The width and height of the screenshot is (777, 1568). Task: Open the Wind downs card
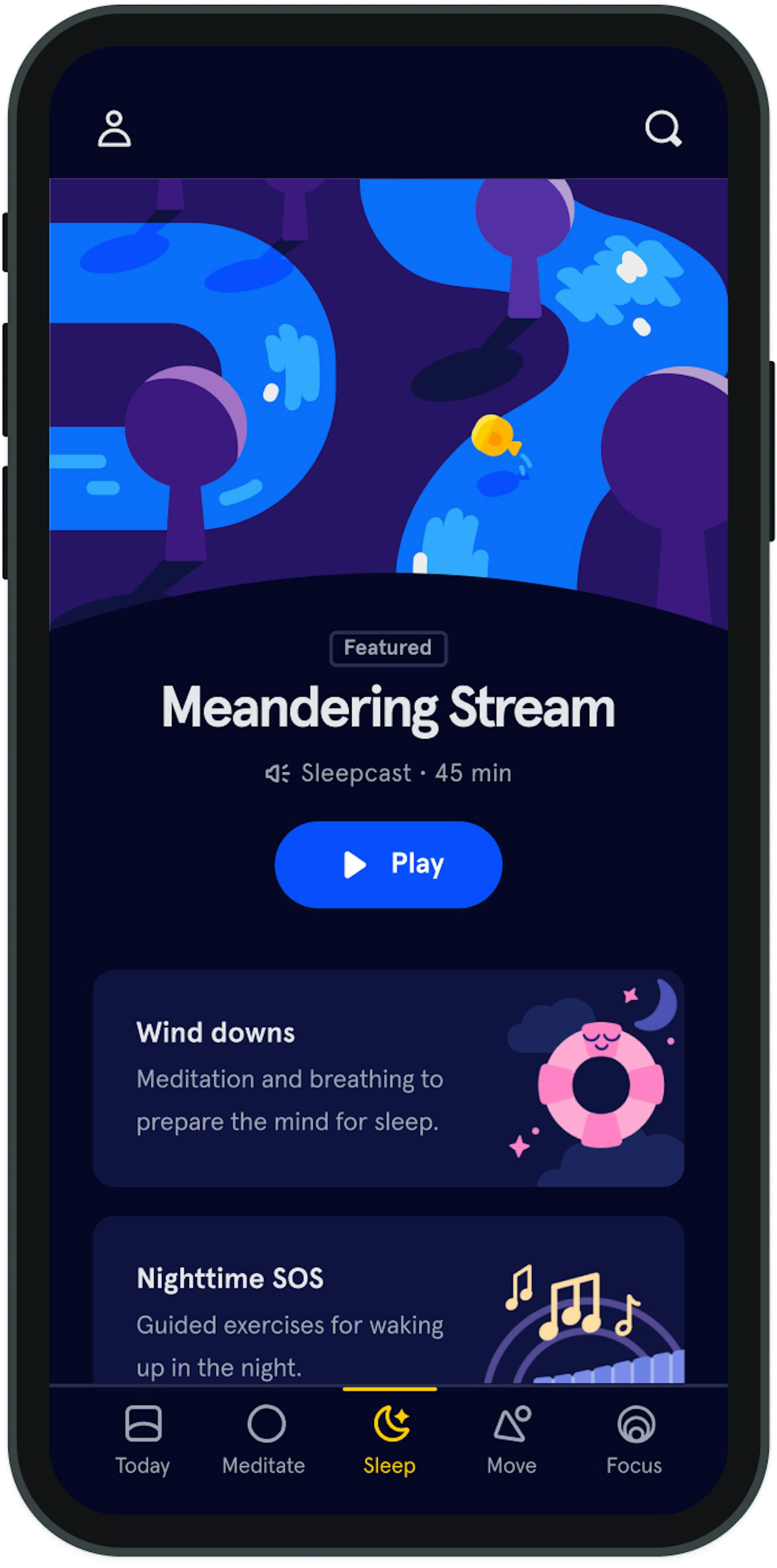coord(388,1078)
